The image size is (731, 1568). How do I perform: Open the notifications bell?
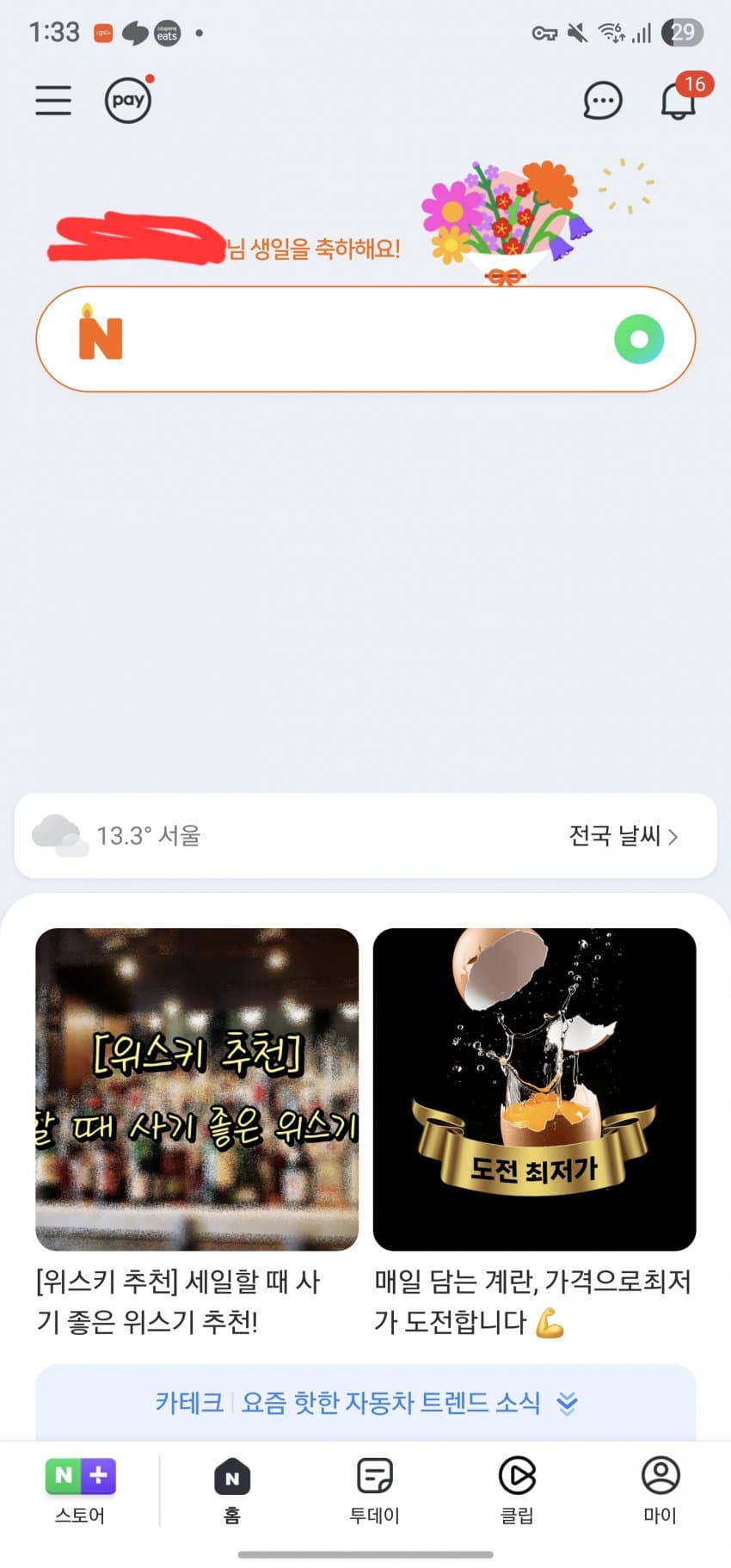pyautogui.click(x=679, y=101)
